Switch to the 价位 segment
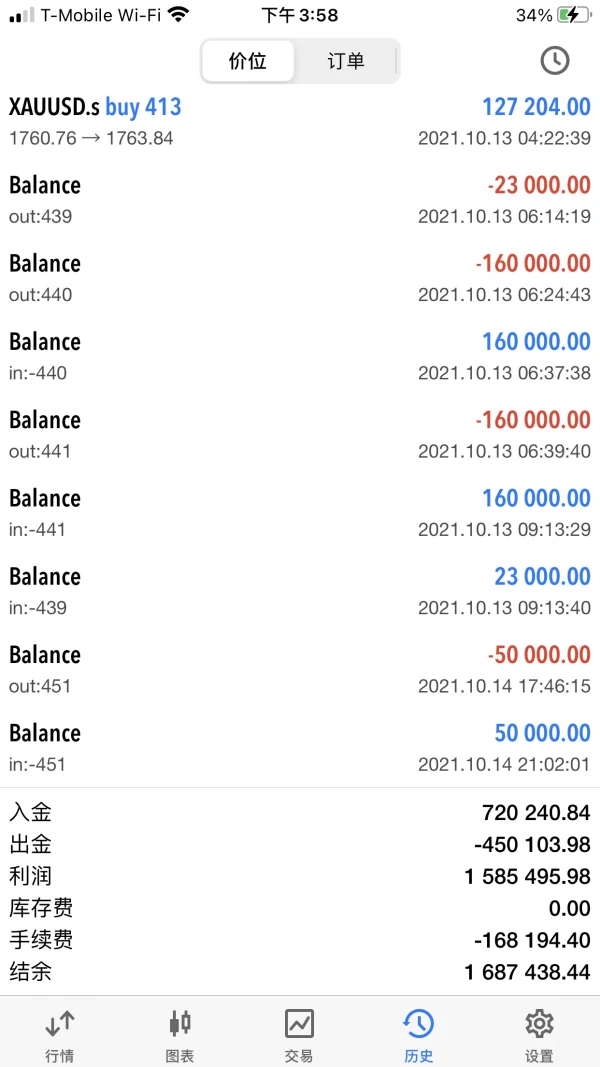The width and height of the screenshot is (600, 1067). click(248, 61)
